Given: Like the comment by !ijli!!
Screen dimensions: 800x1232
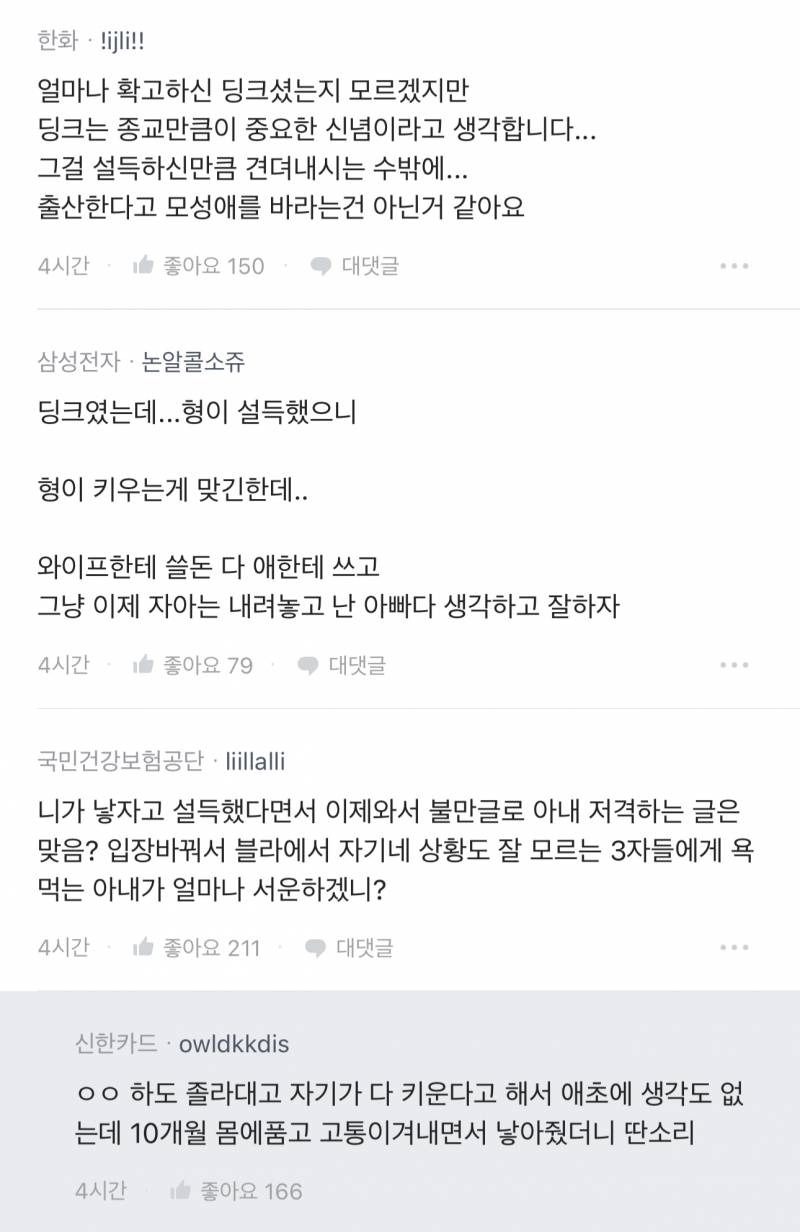Looking at the screenshot, I should tap(198, 266).
